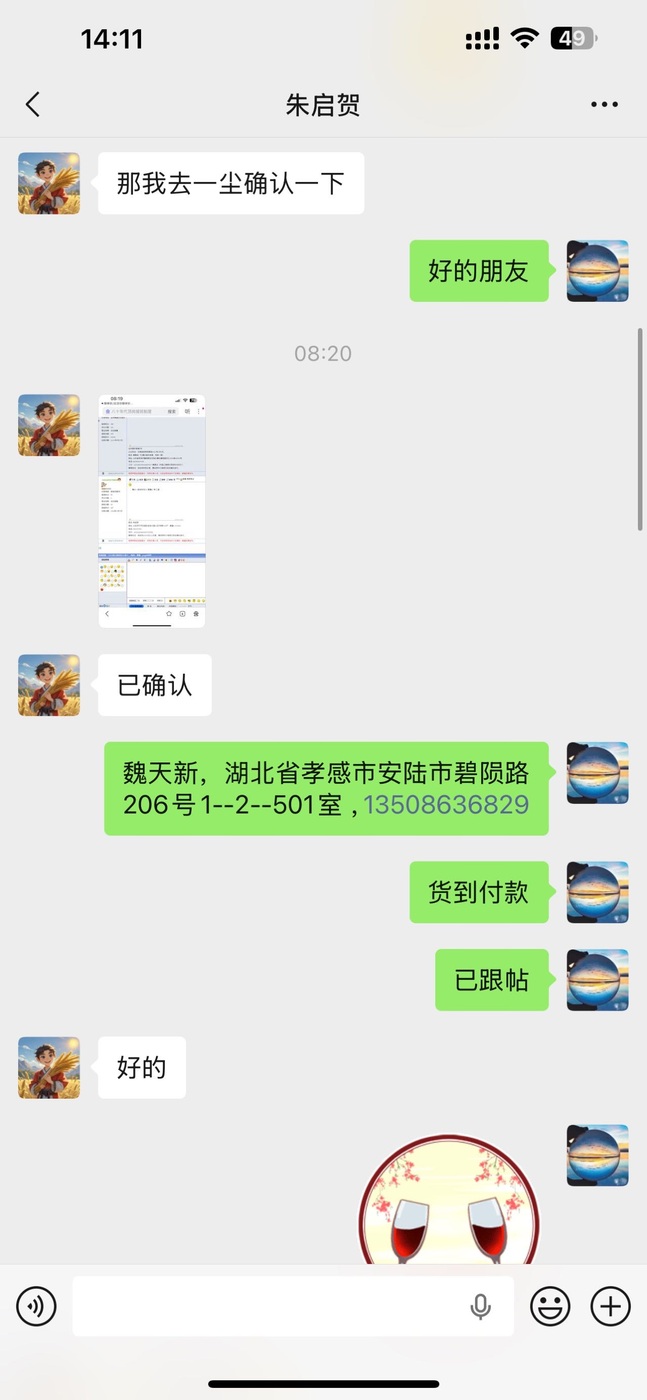Tap the microphone icon in input field
647x1400 pixels.
pos(480,1306)
